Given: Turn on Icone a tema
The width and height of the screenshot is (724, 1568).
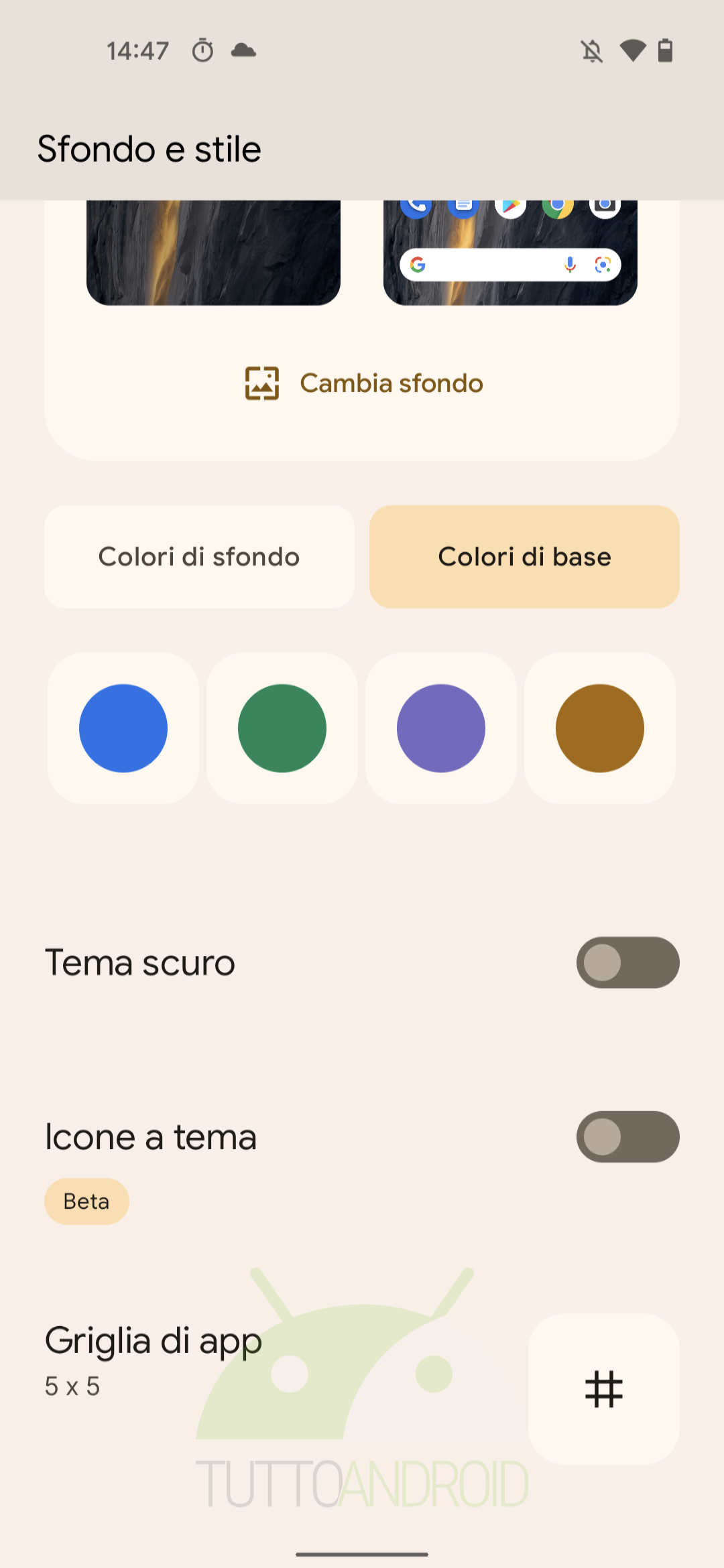Looking at the screenshot, I should (628, 1136).
